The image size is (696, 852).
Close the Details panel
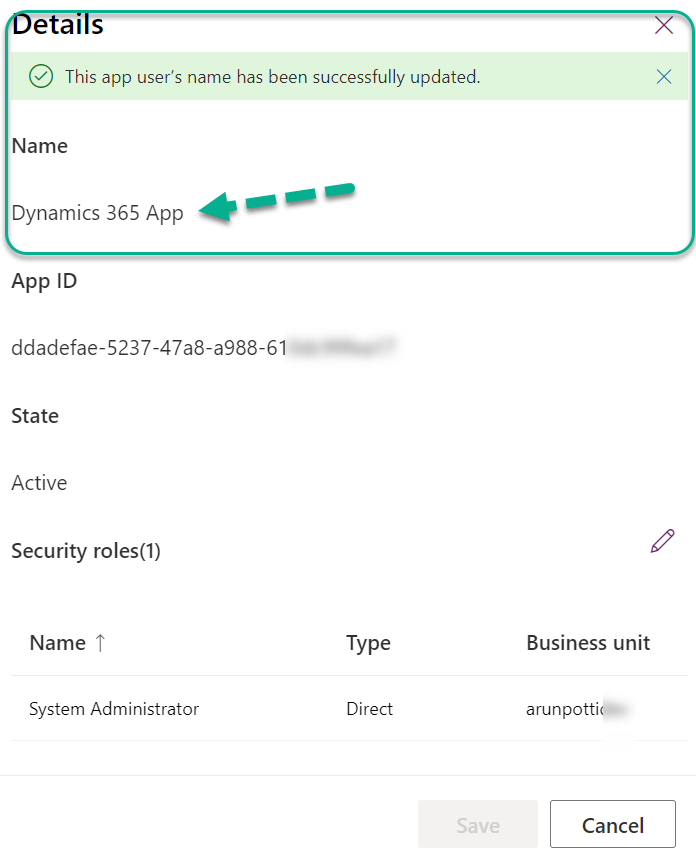(x=664, y=25)
